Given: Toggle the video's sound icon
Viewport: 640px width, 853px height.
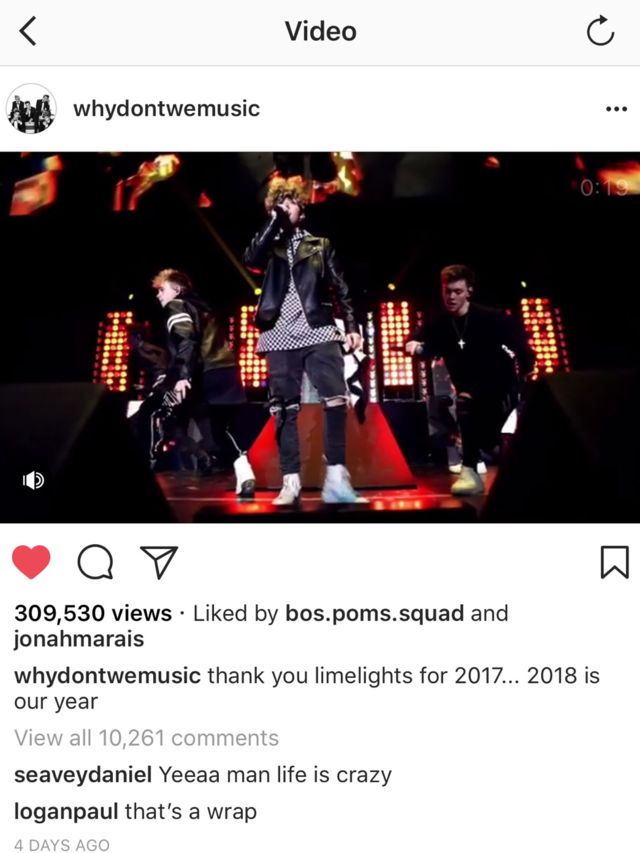Looking at the screenshot, I should click(x=32, y=481).
